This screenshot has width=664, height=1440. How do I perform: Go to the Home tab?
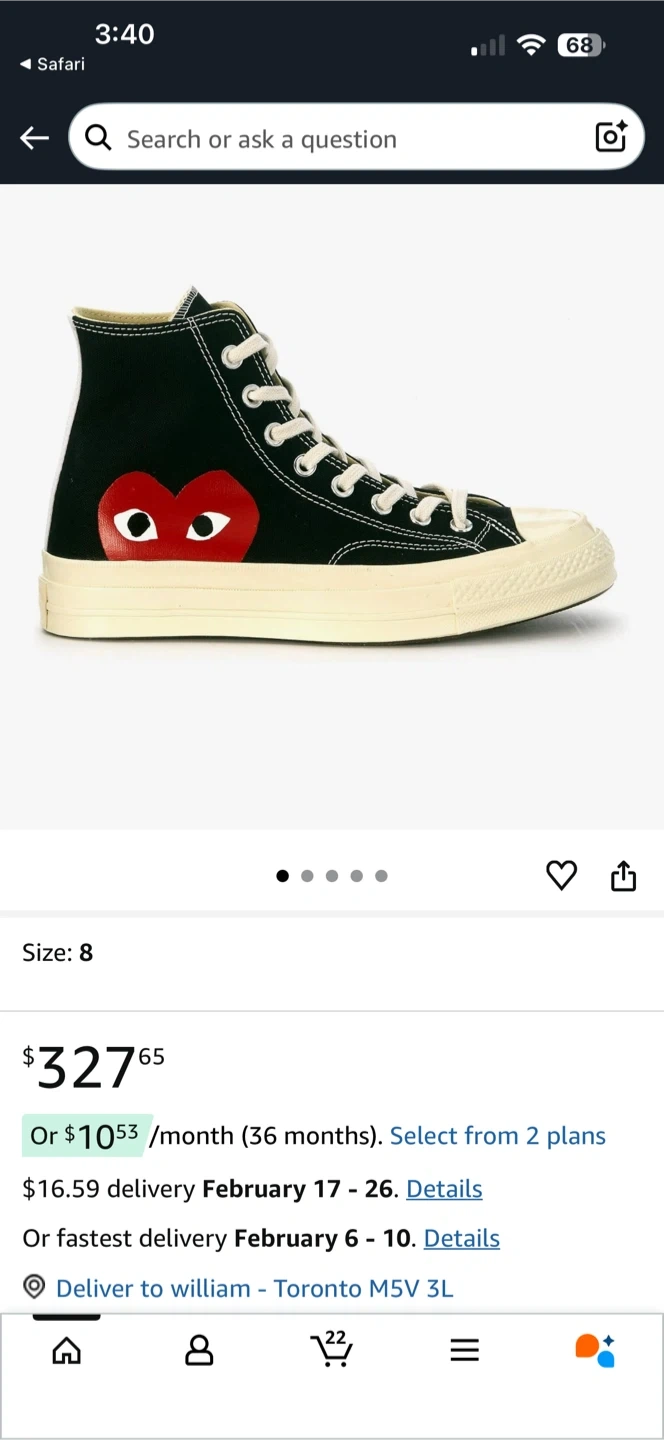66,1351
